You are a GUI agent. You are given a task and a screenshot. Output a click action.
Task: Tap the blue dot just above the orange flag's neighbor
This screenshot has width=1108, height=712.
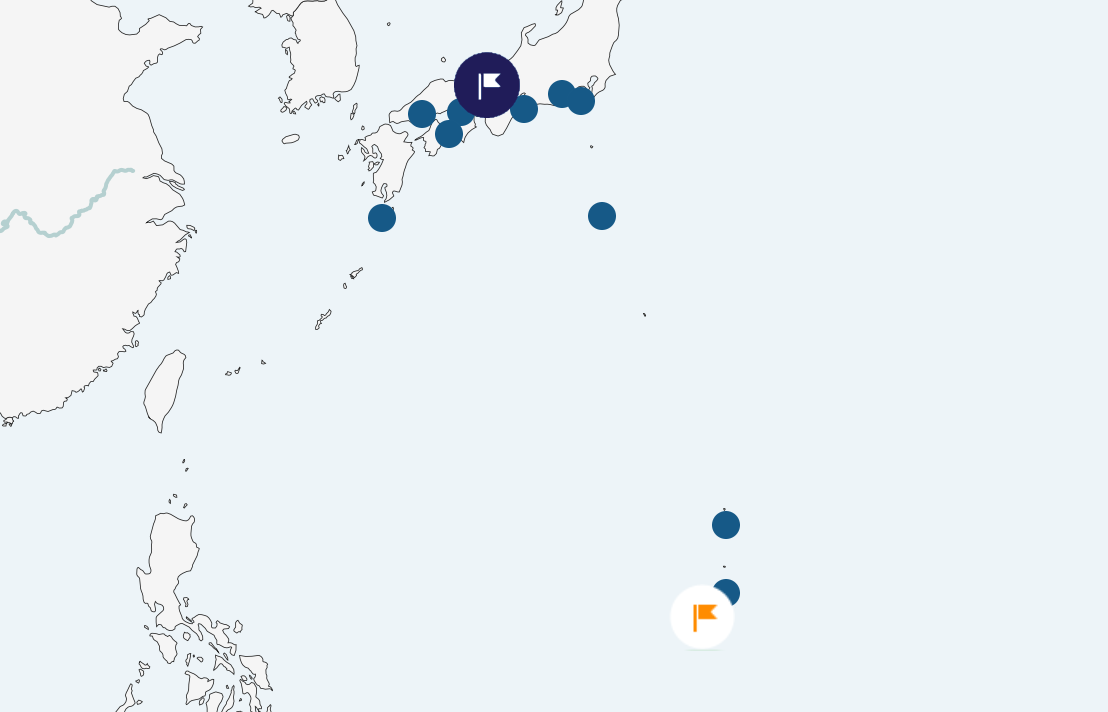click(726, 525)
